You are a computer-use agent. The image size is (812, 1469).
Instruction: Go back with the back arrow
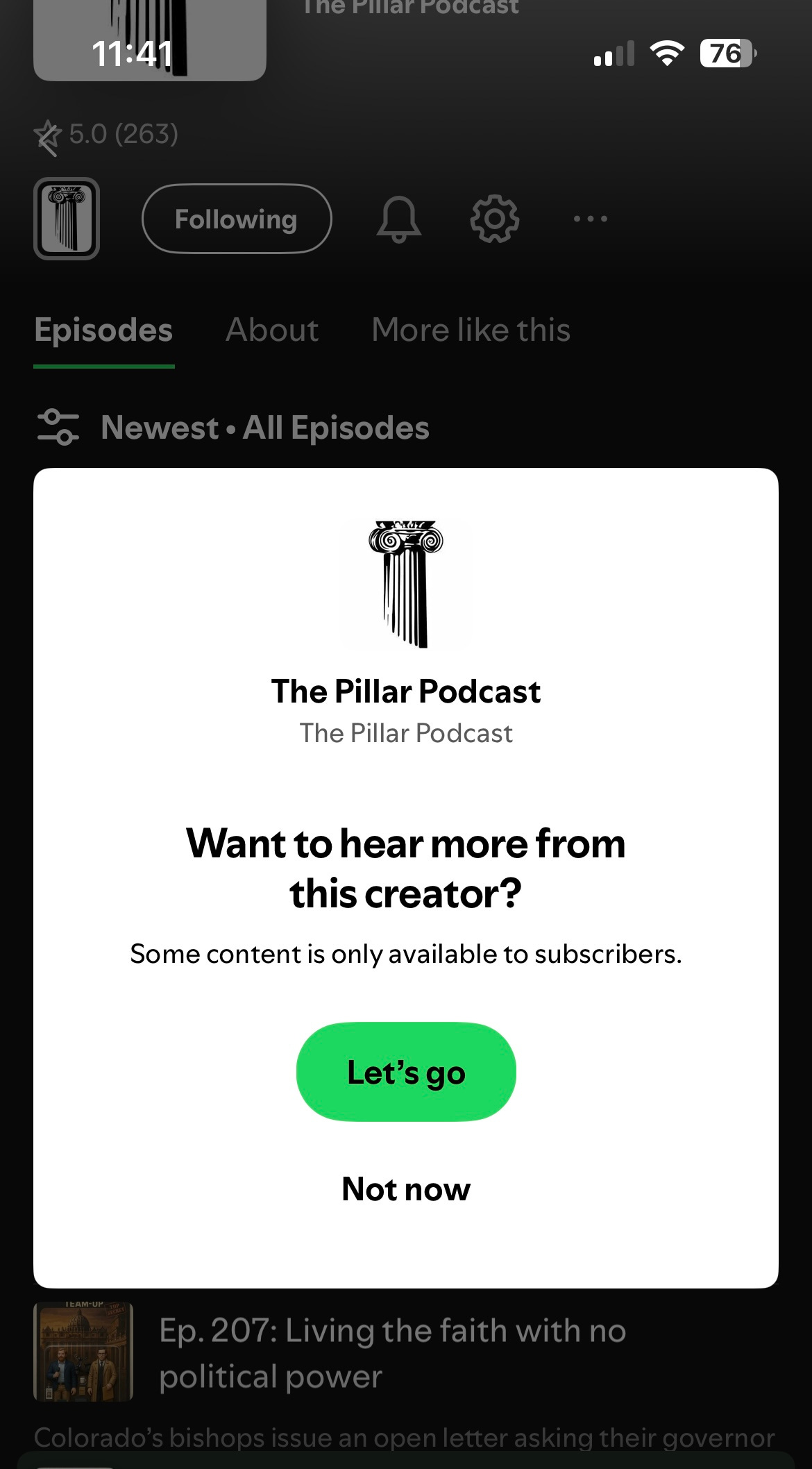(x=47, y=139)
